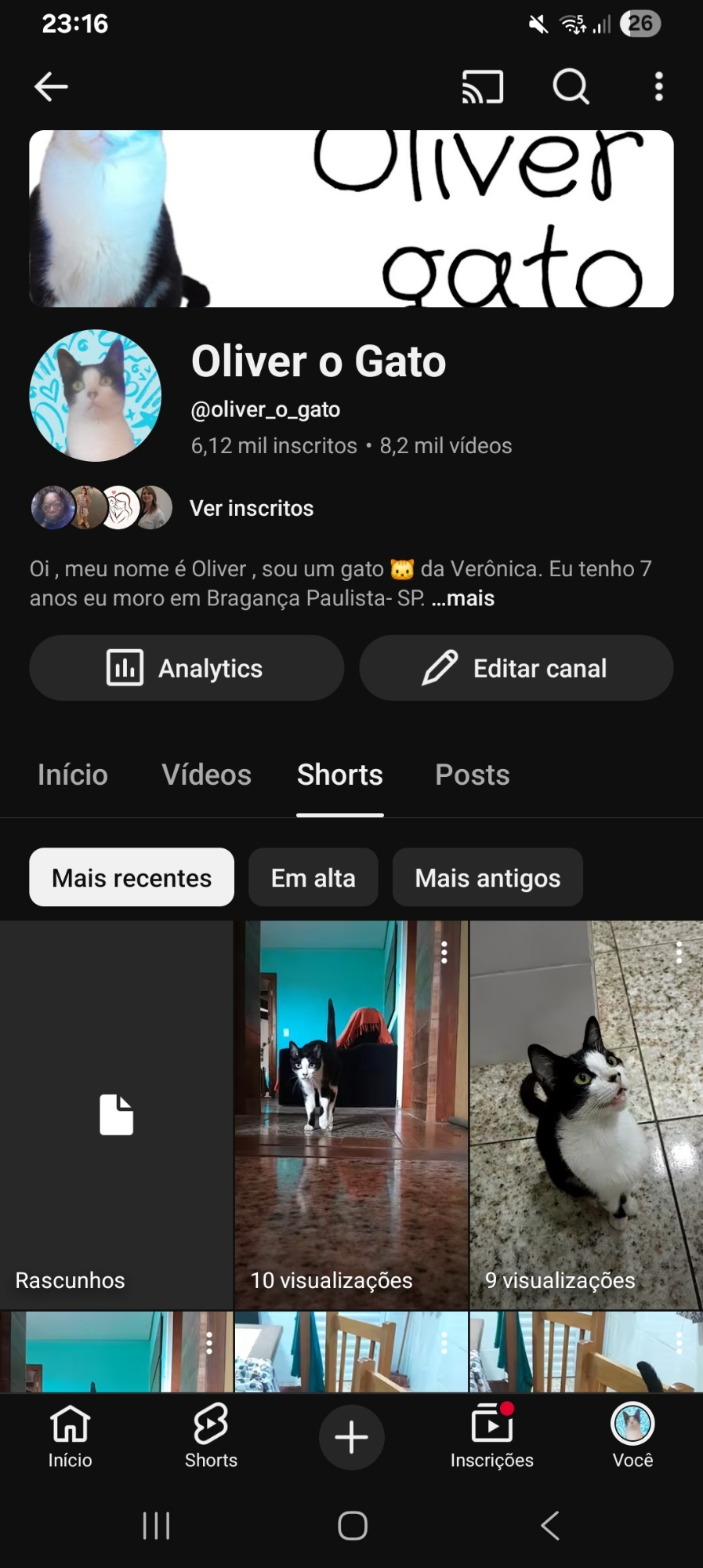Switch to the Posts tab
This screenshot has height=1568, width=703.
pyautogui.click(x=472, y=775)
